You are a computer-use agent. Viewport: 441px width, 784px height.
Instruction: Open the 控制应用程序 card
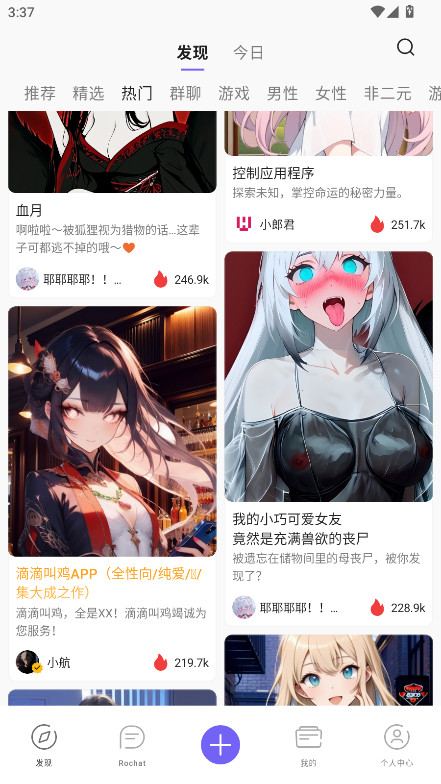[x=328, y=176]
